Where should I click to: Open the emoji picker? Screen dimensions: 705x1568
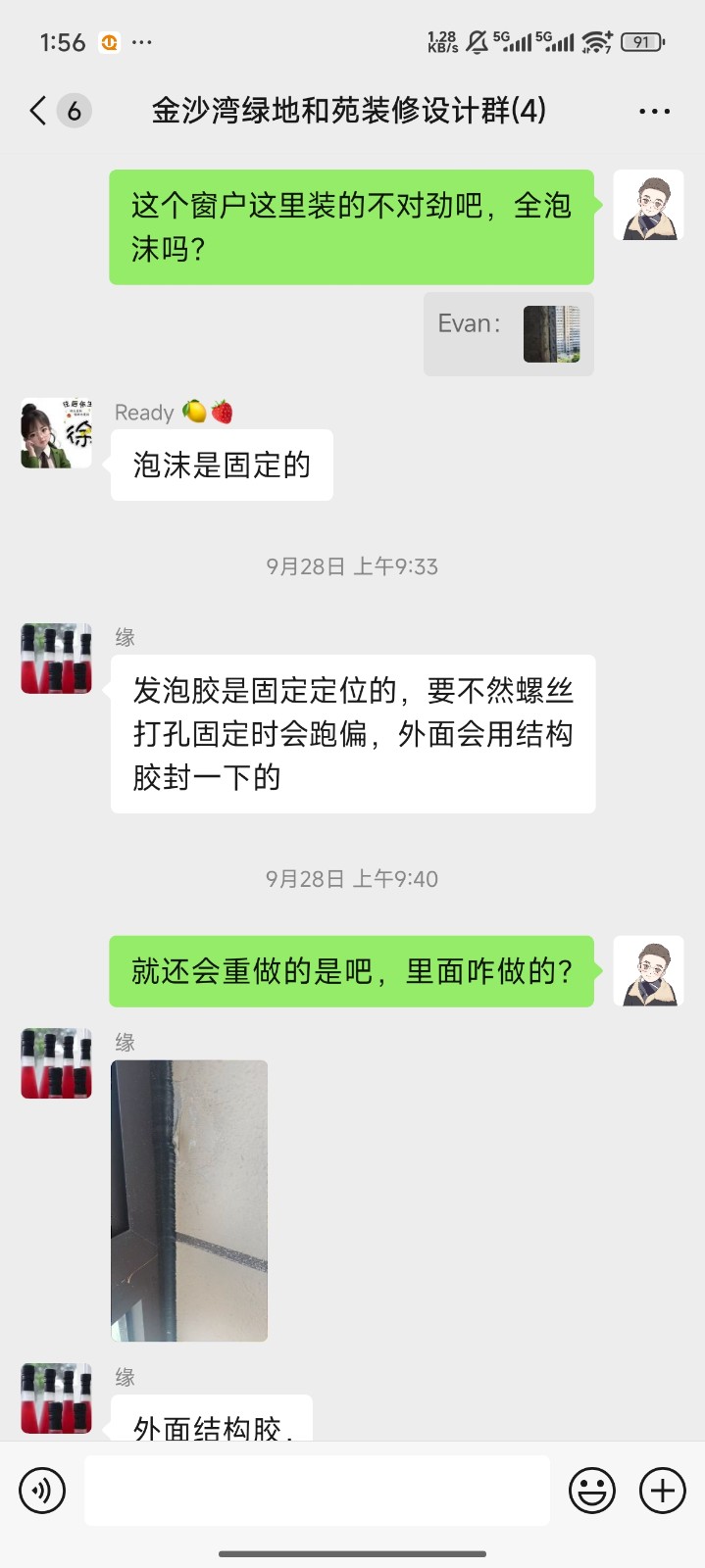coord(592,1491)
